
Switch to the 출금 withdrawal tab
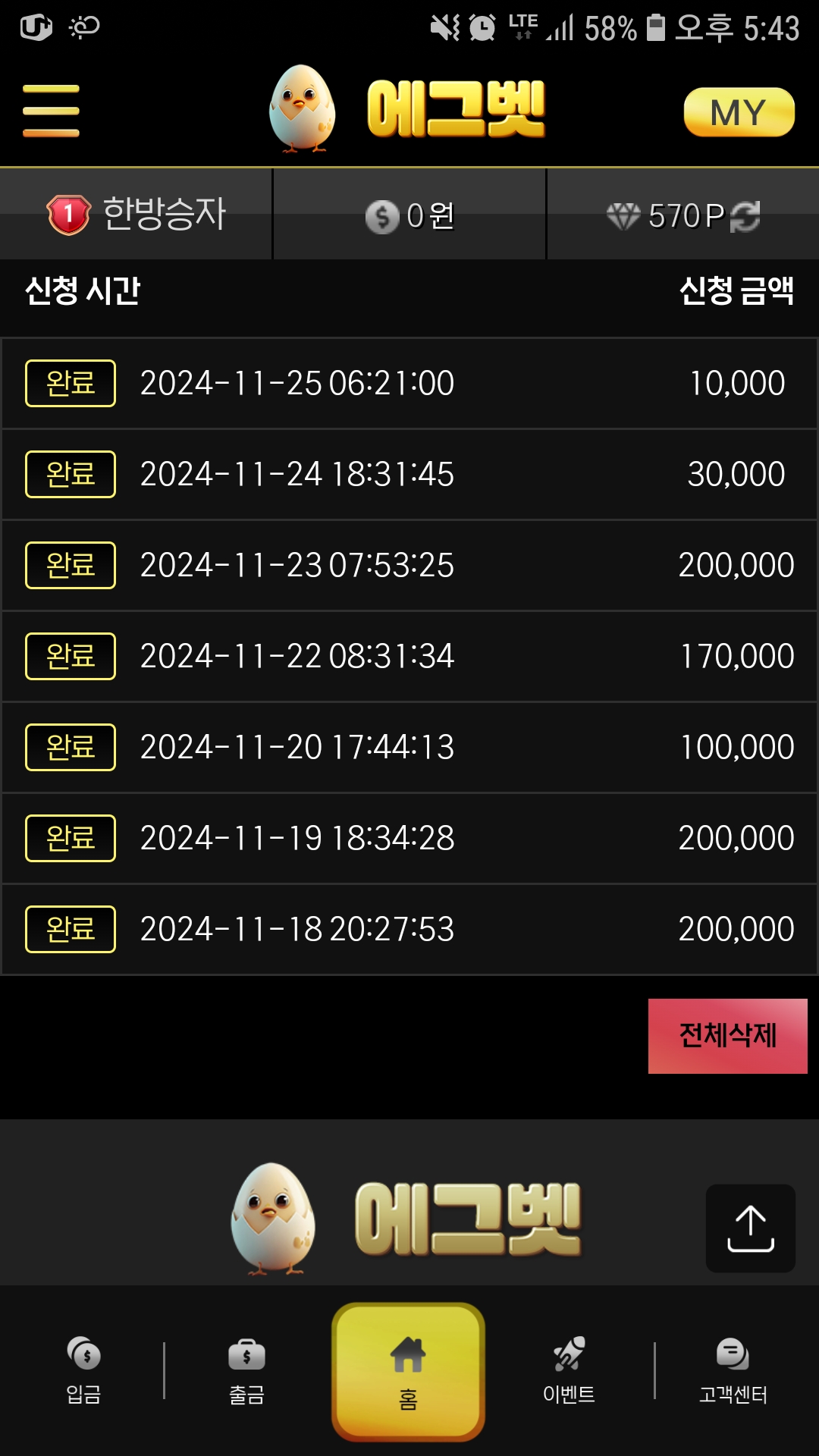[246, 1370]
